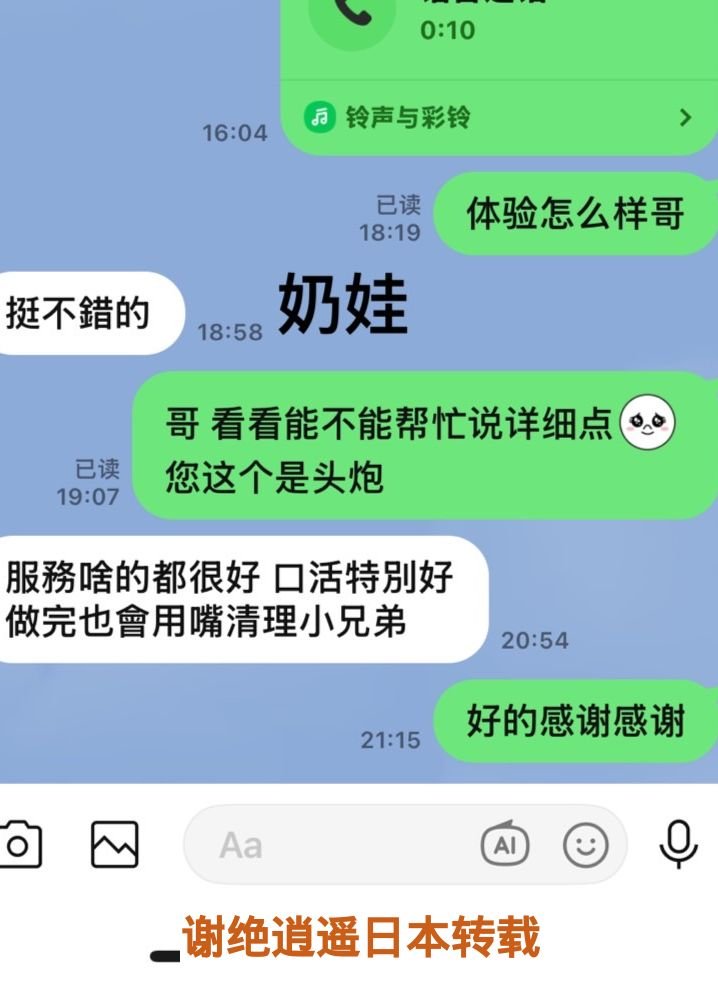Focus the Aa message input field
Viewport: 718px width, 981px height.
pos(330,846)
